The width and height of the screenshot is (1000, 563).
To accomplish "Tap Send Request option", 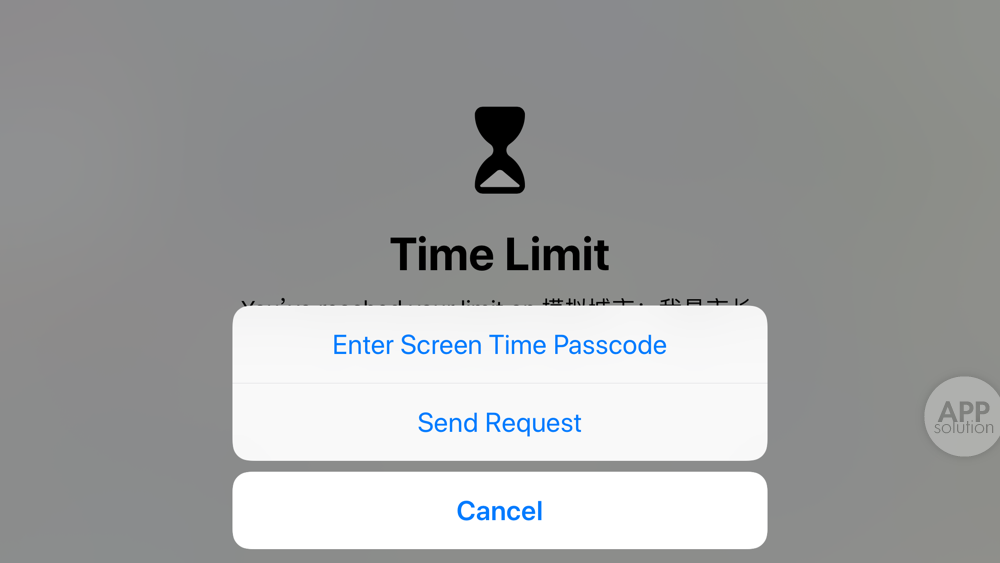I will point(499,423).
